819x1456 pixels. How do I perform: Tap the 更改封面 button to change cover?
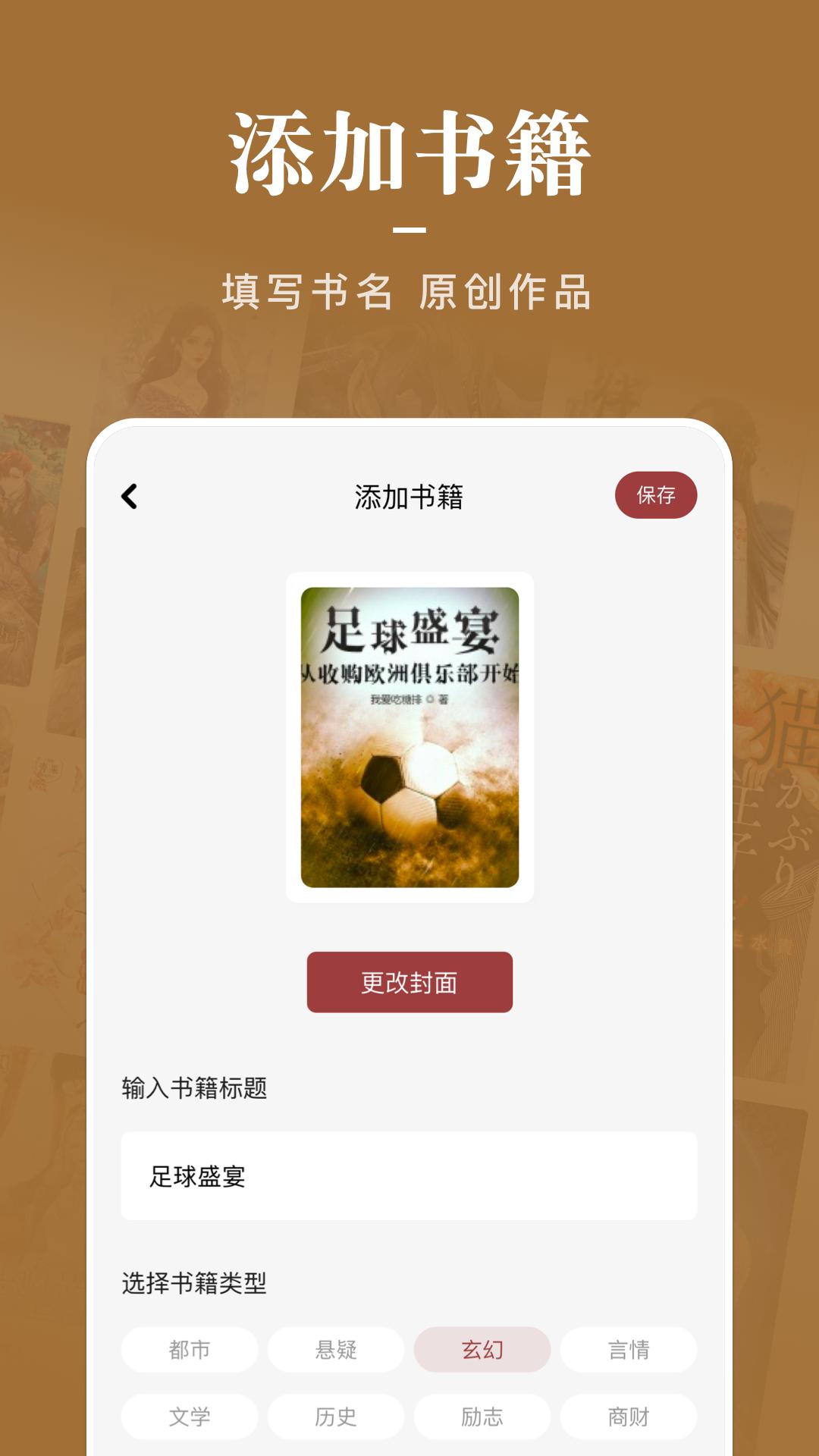click(x=409, y=983)
